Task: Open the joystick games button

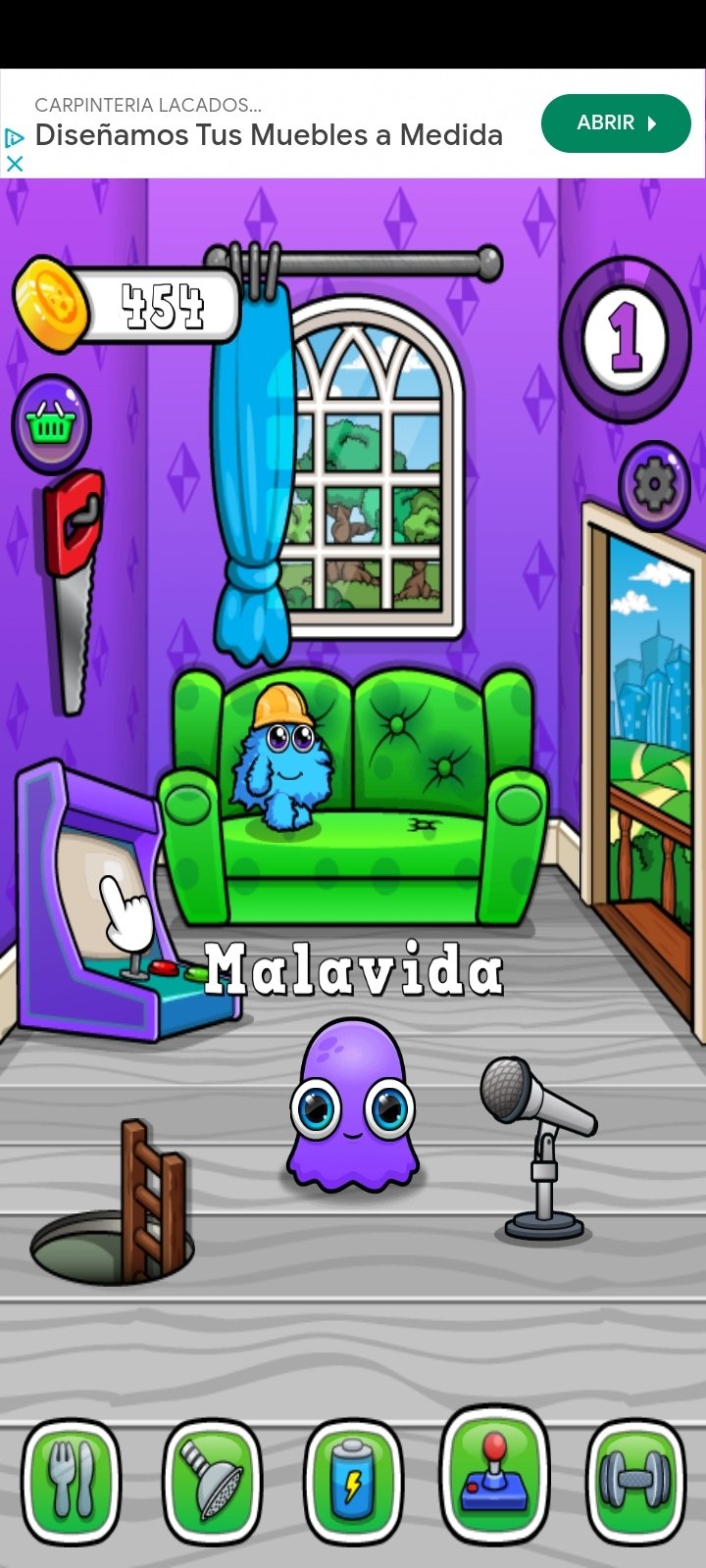Action: tap(495, 1475)
